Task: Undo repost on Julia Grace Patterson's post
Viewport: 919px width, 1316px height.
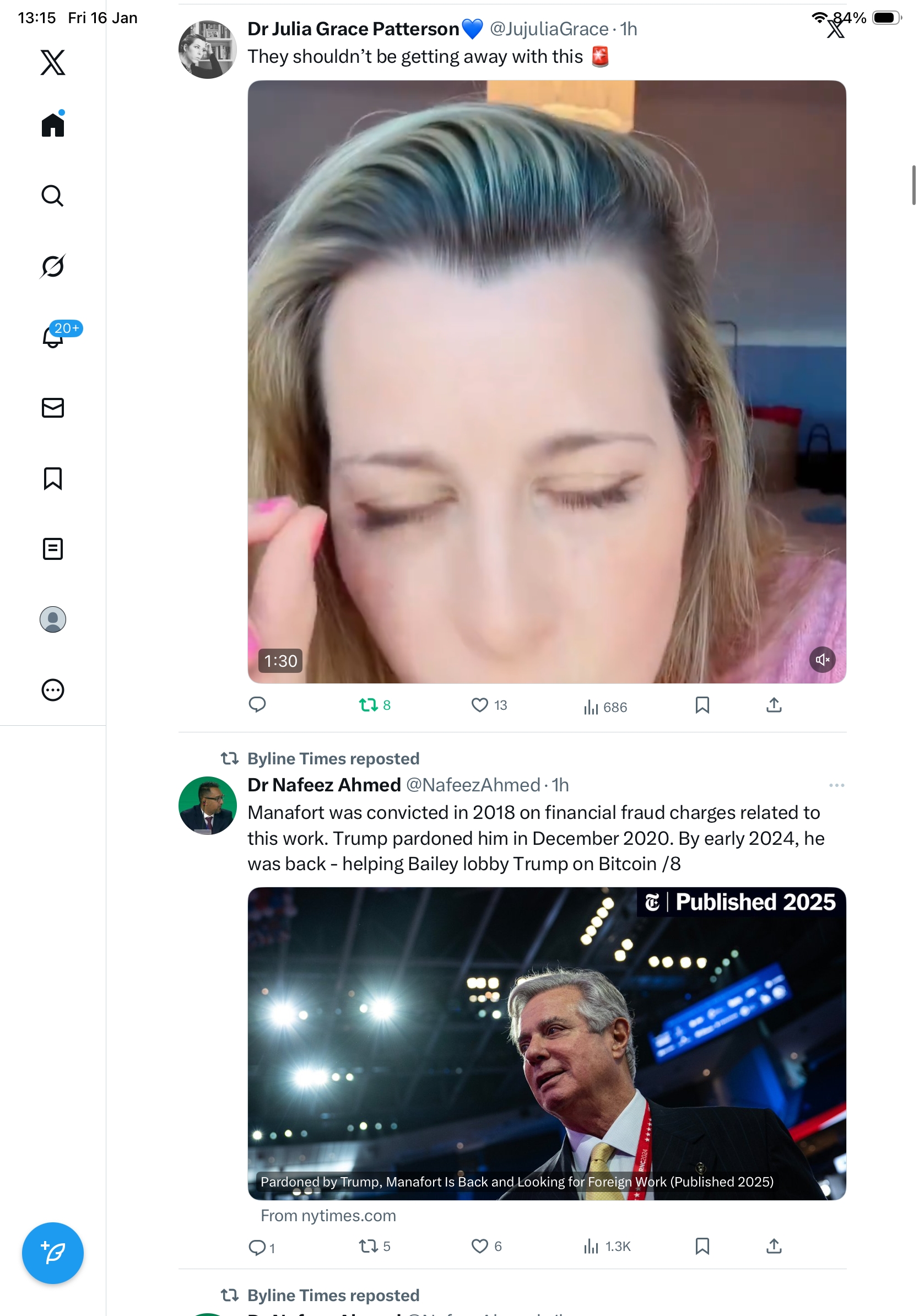Action: (x=369, y=704)
